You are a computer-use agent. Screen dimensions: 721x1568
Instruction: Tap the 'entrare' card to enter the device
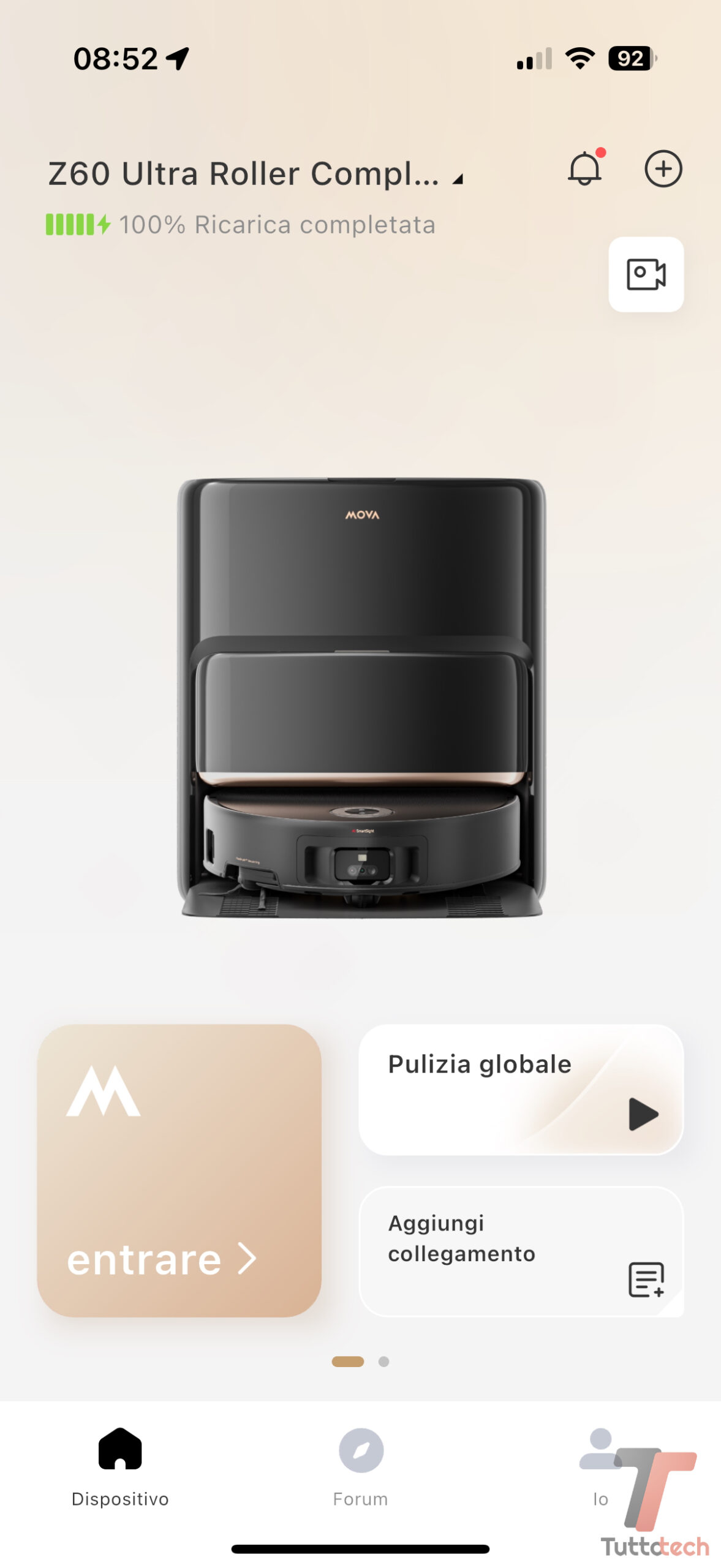tap(179, 1170)
